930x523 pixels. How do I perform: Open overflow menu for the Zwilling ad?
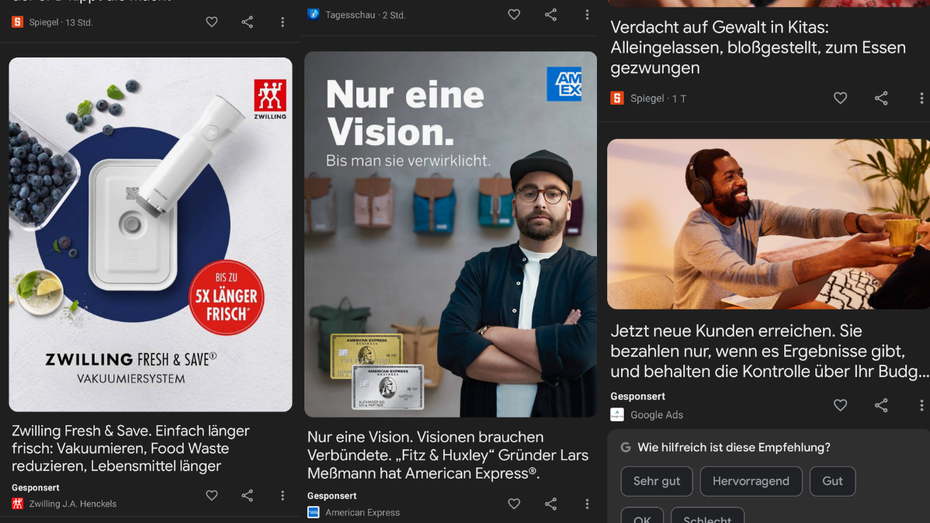pos(282,495)
